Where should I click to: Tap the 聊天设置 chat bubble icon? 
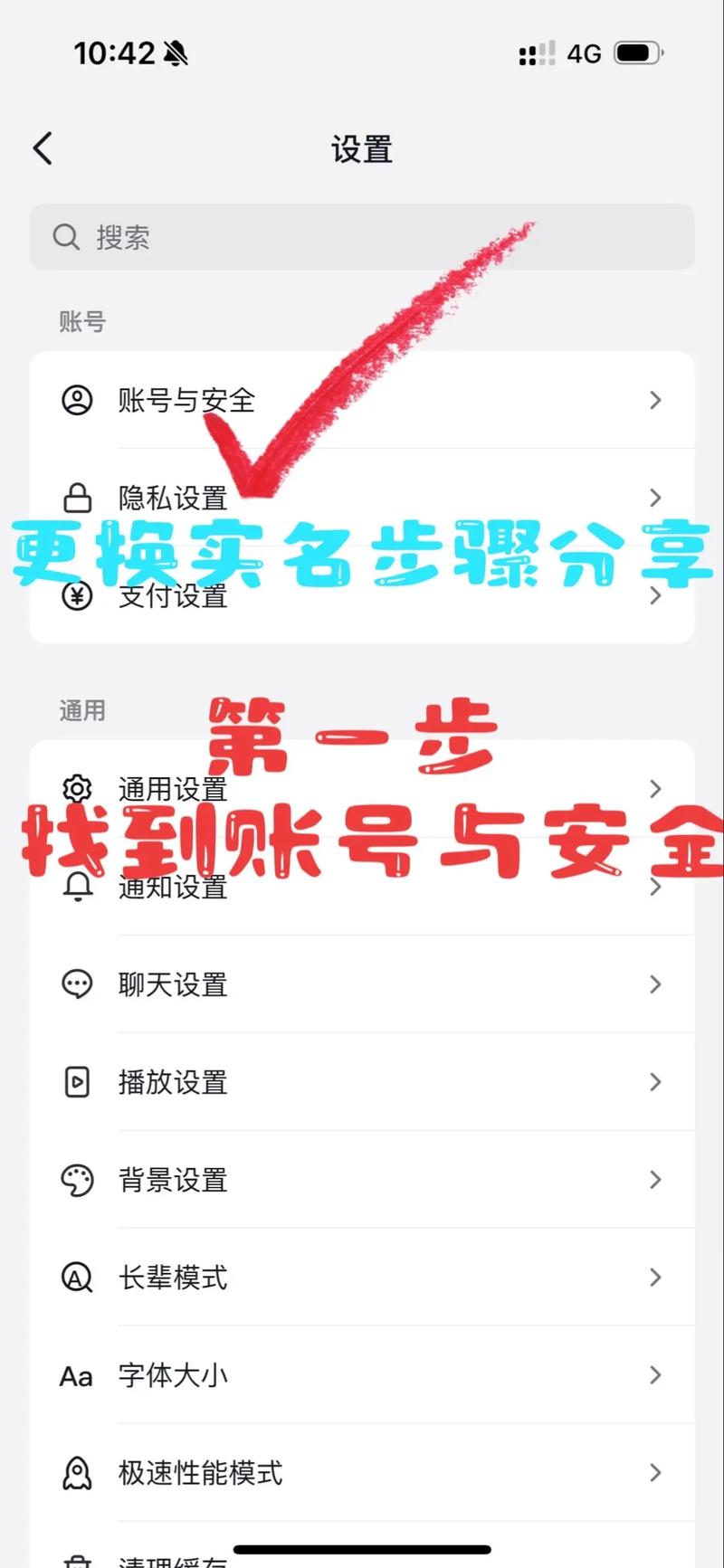point(77,984)
